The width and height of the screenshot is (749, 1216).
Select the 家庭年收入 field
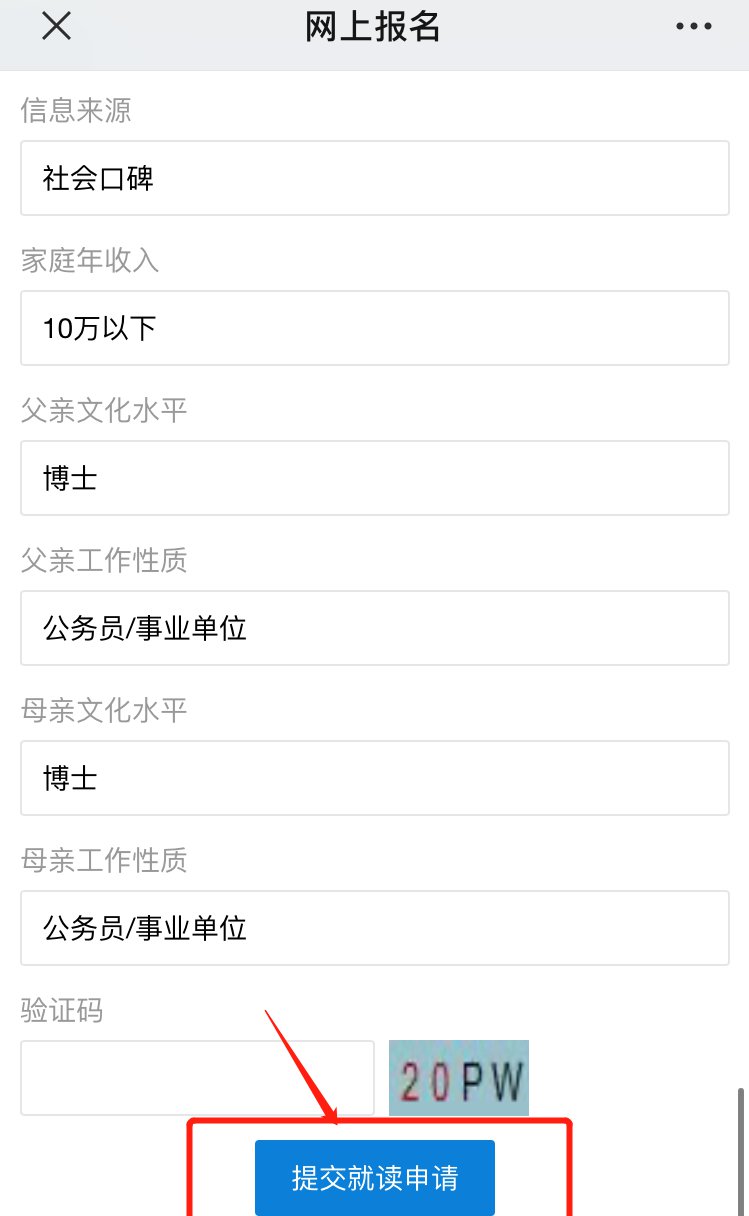375,328
